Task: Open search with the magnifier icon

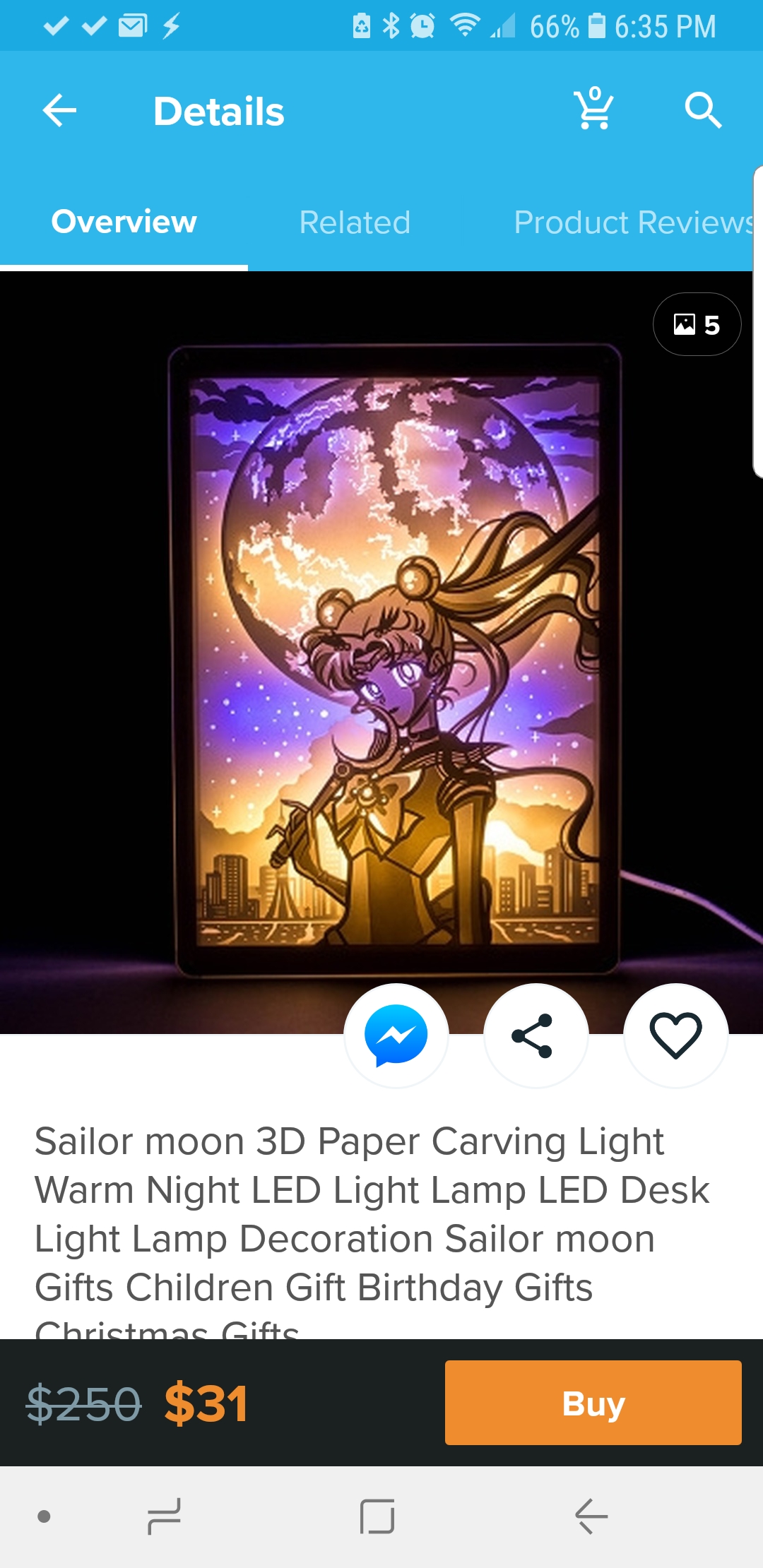Action: 703,110
